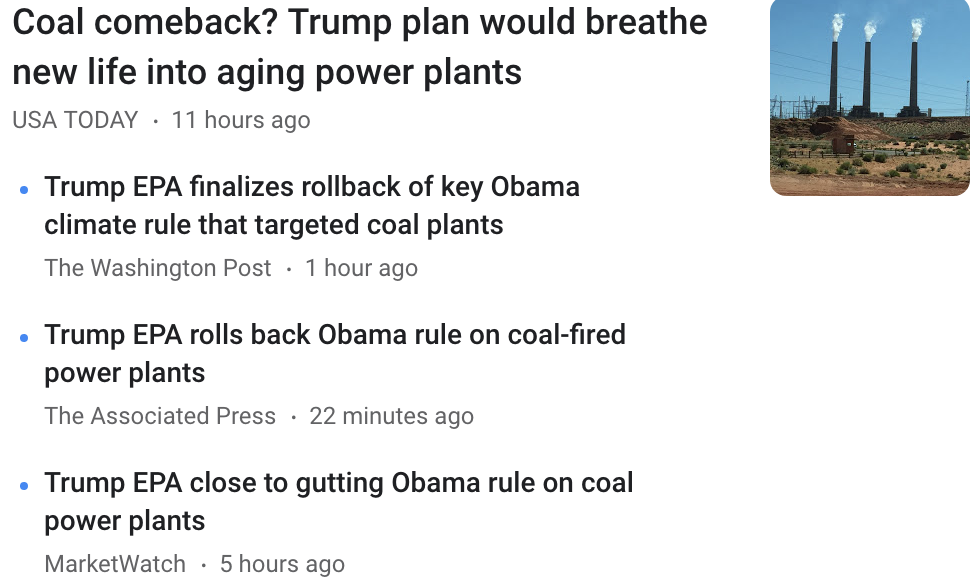Image resolution: width=972 pixels, height=588 pixels.
Task: Open the MarketWatch story on gutting Obama rule
Action: (x=338, y=501)
